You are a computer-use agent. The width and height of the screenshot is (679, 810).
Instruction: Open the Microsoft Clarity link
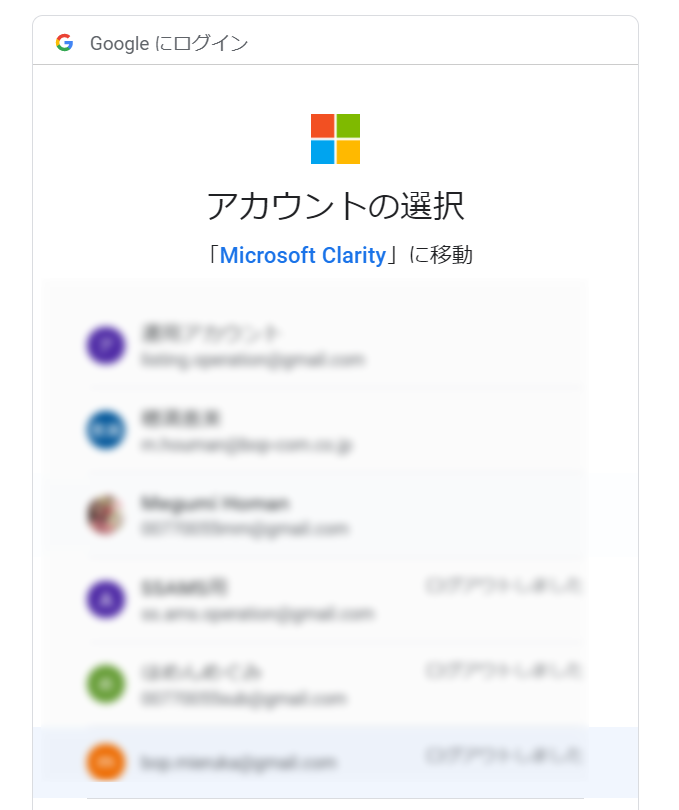(302, 255)
